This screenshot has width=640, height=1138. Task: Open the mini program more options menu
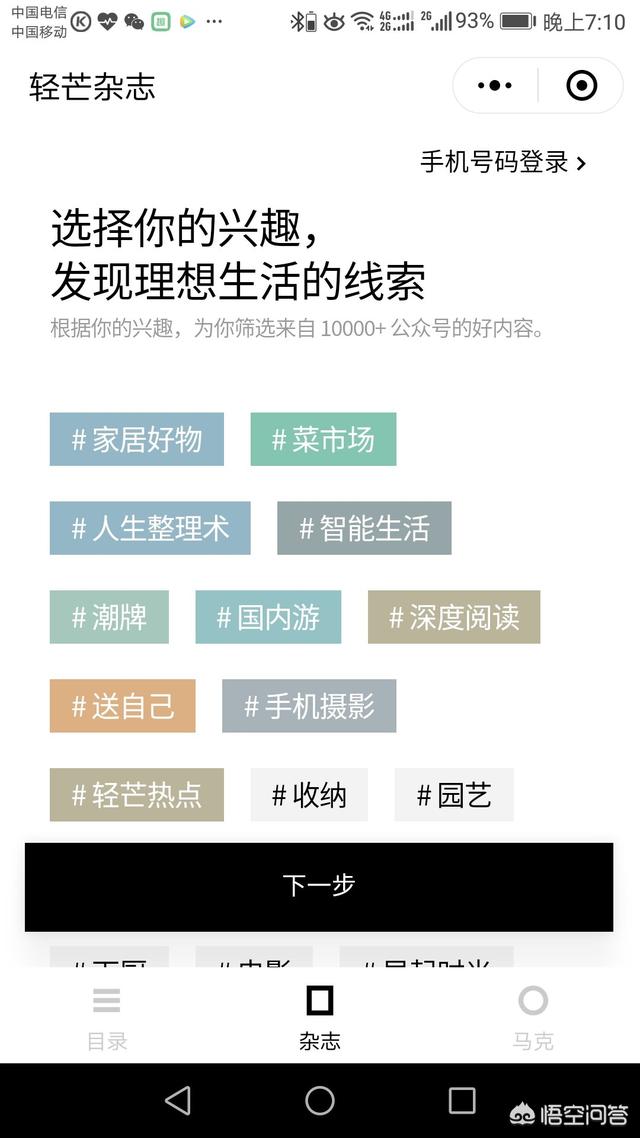(495, 86)
